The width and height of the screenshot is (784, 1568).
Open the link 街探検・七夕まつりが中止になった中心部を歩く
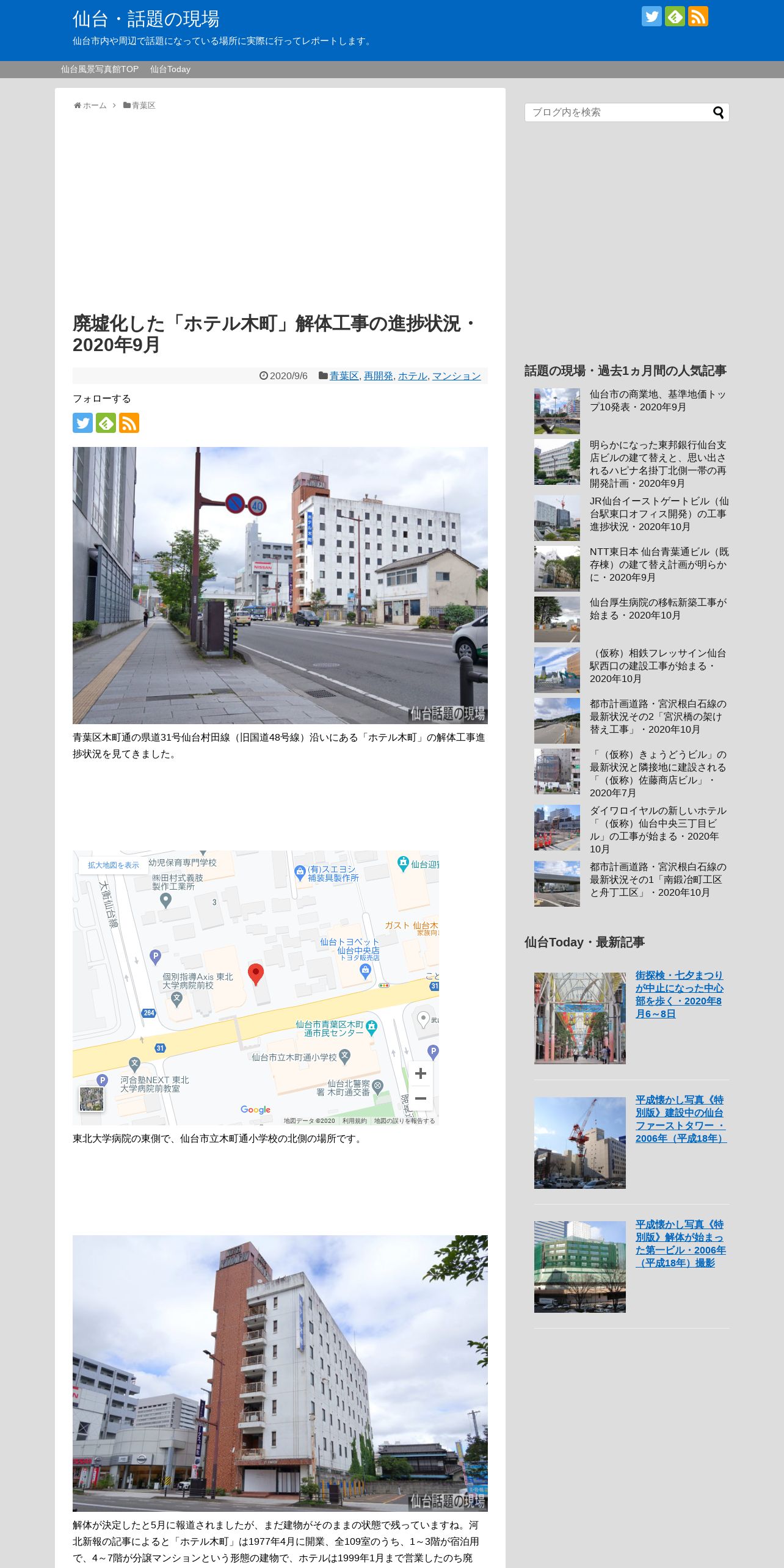pos(680,995)
